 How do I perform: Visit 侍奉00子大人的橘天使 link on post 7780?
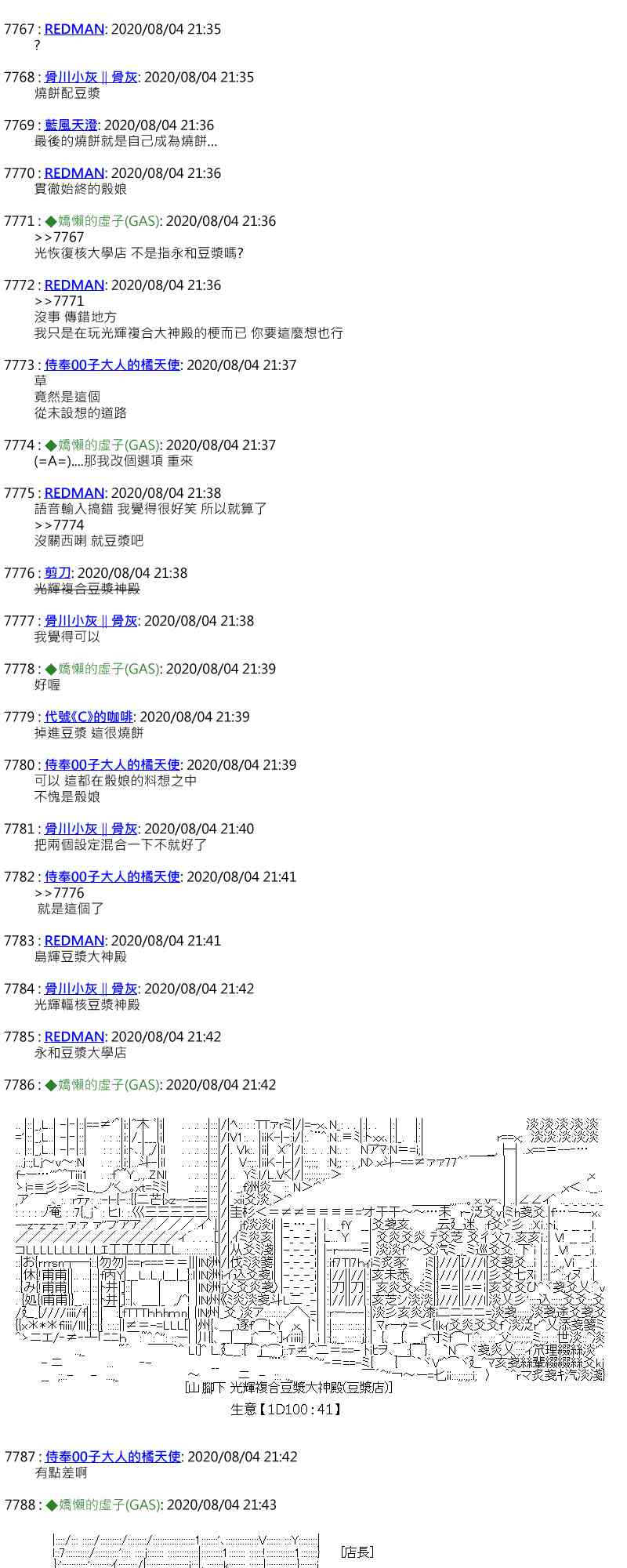112,764
